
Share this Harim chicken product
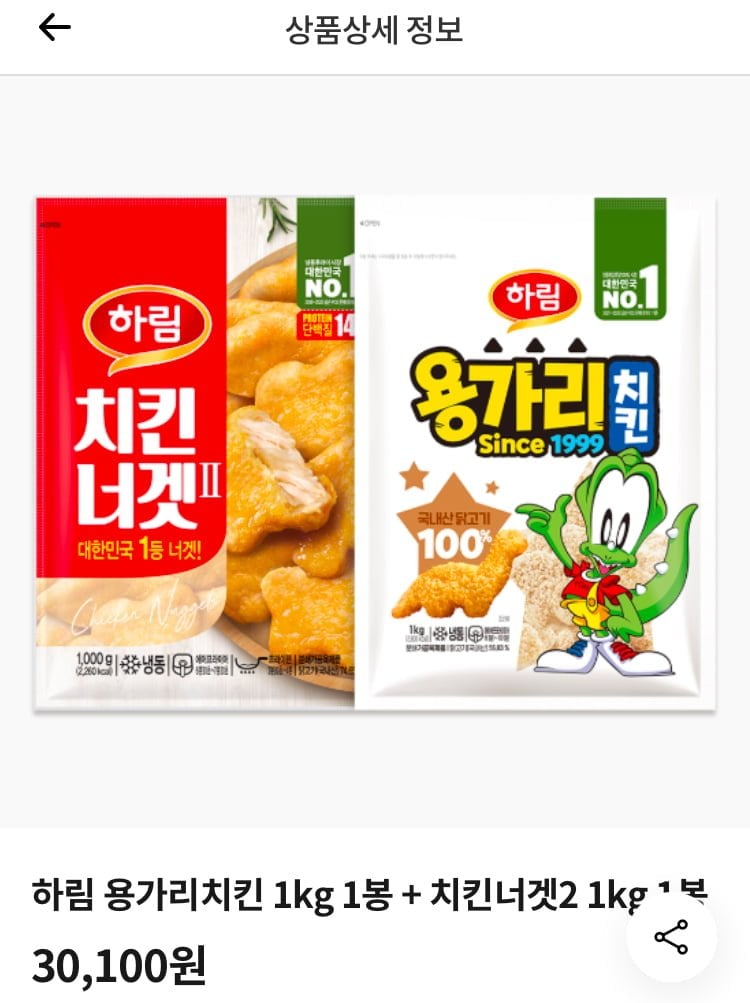(x=671, y=937)
